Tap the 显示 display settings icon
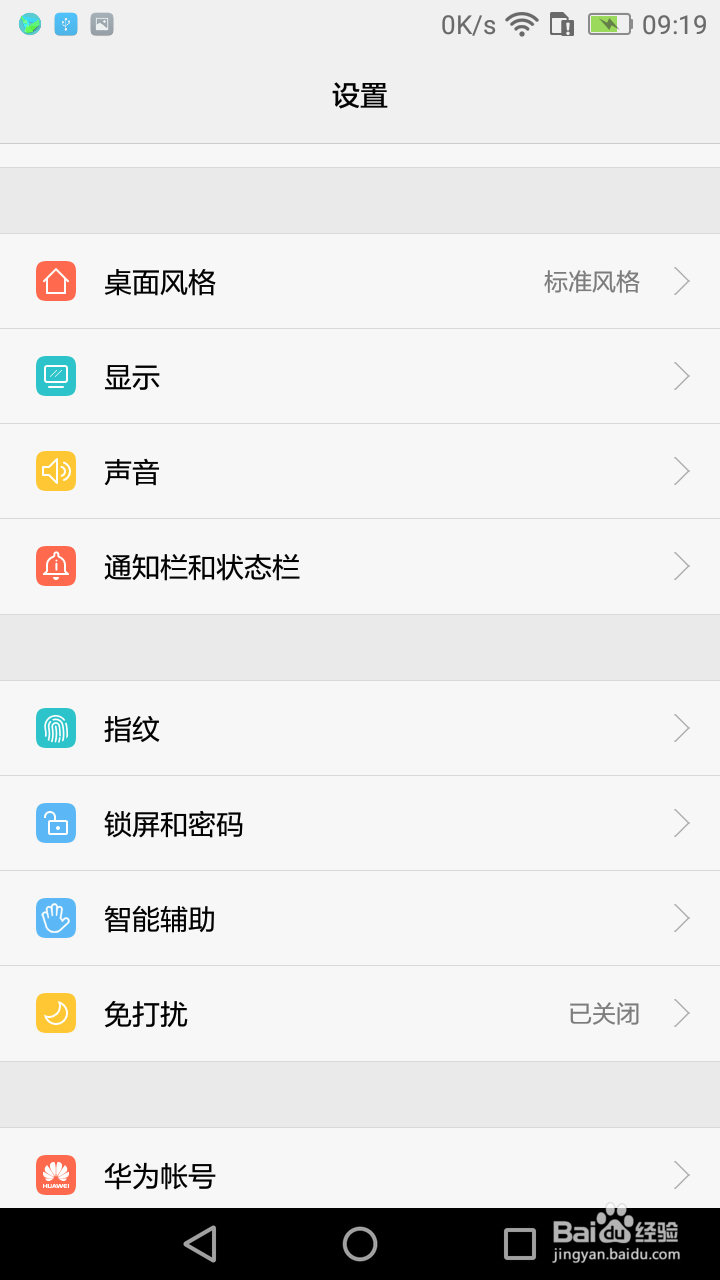 pyautogui.click(x=55, y=376)
